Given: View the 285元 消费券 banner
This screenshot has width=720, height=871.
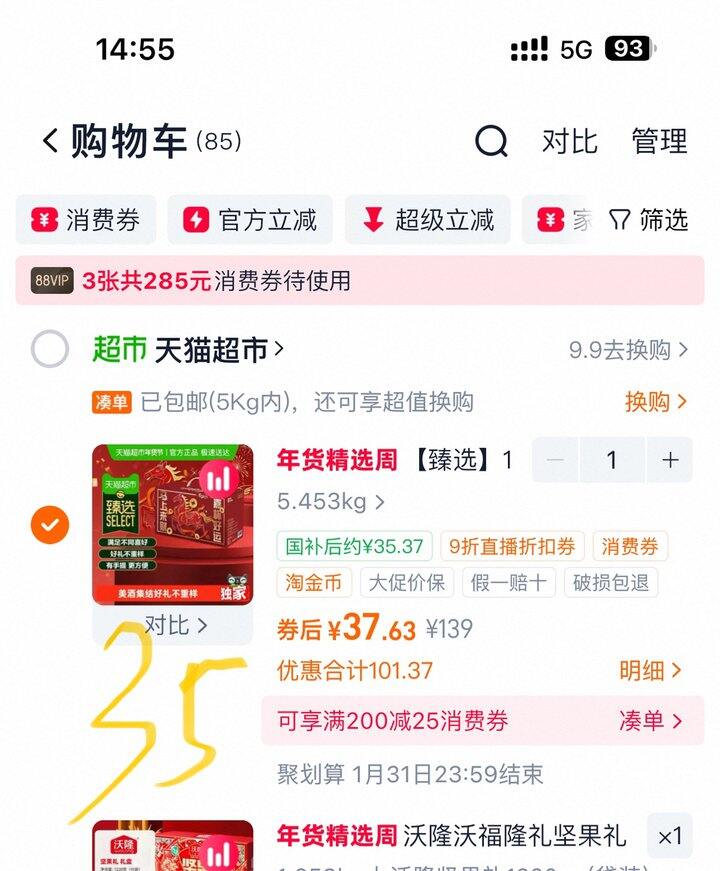Looking at the screenshot, I should point(360,280).
